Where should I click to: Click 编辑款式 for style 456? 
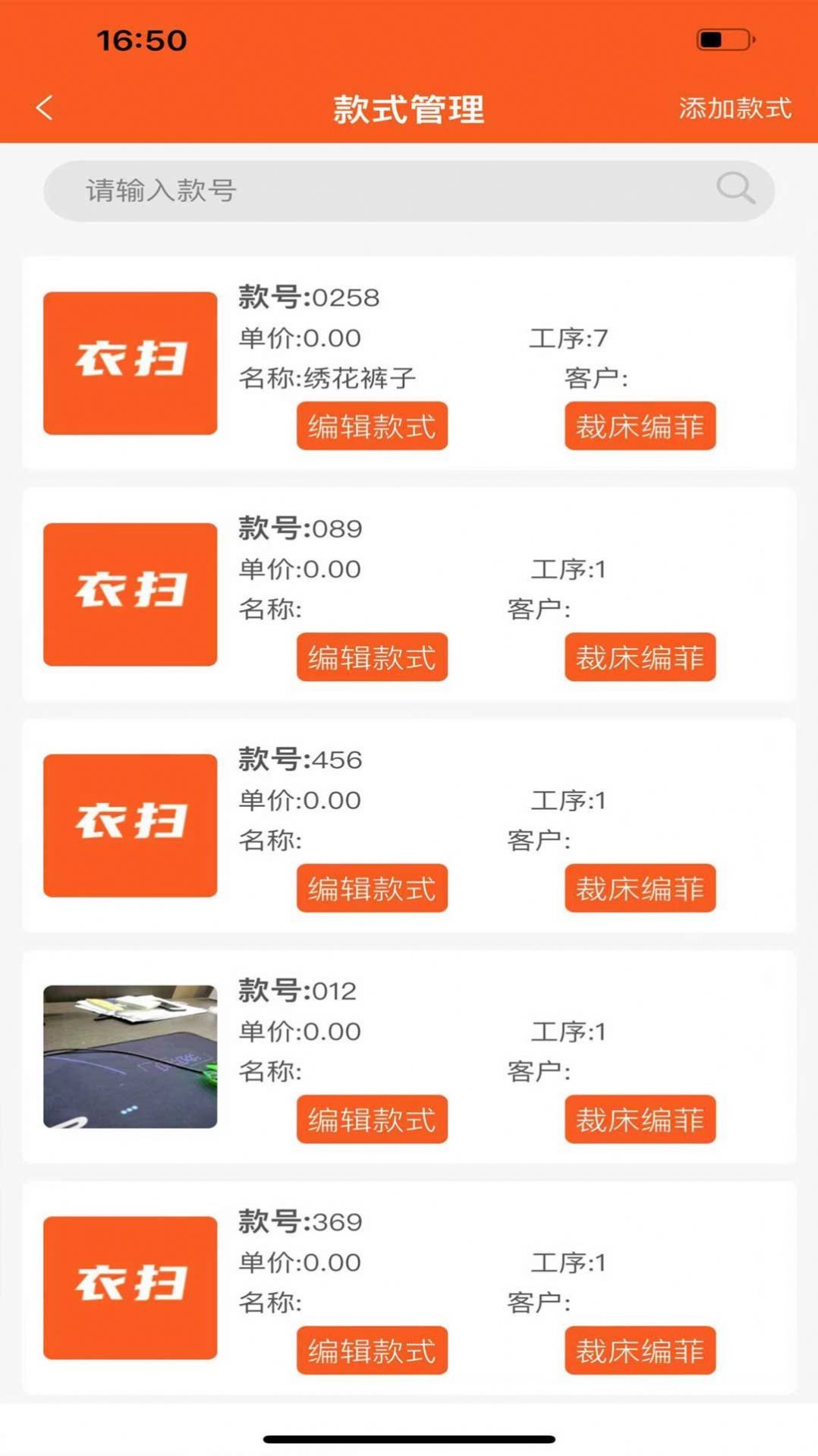click(371, 888)
